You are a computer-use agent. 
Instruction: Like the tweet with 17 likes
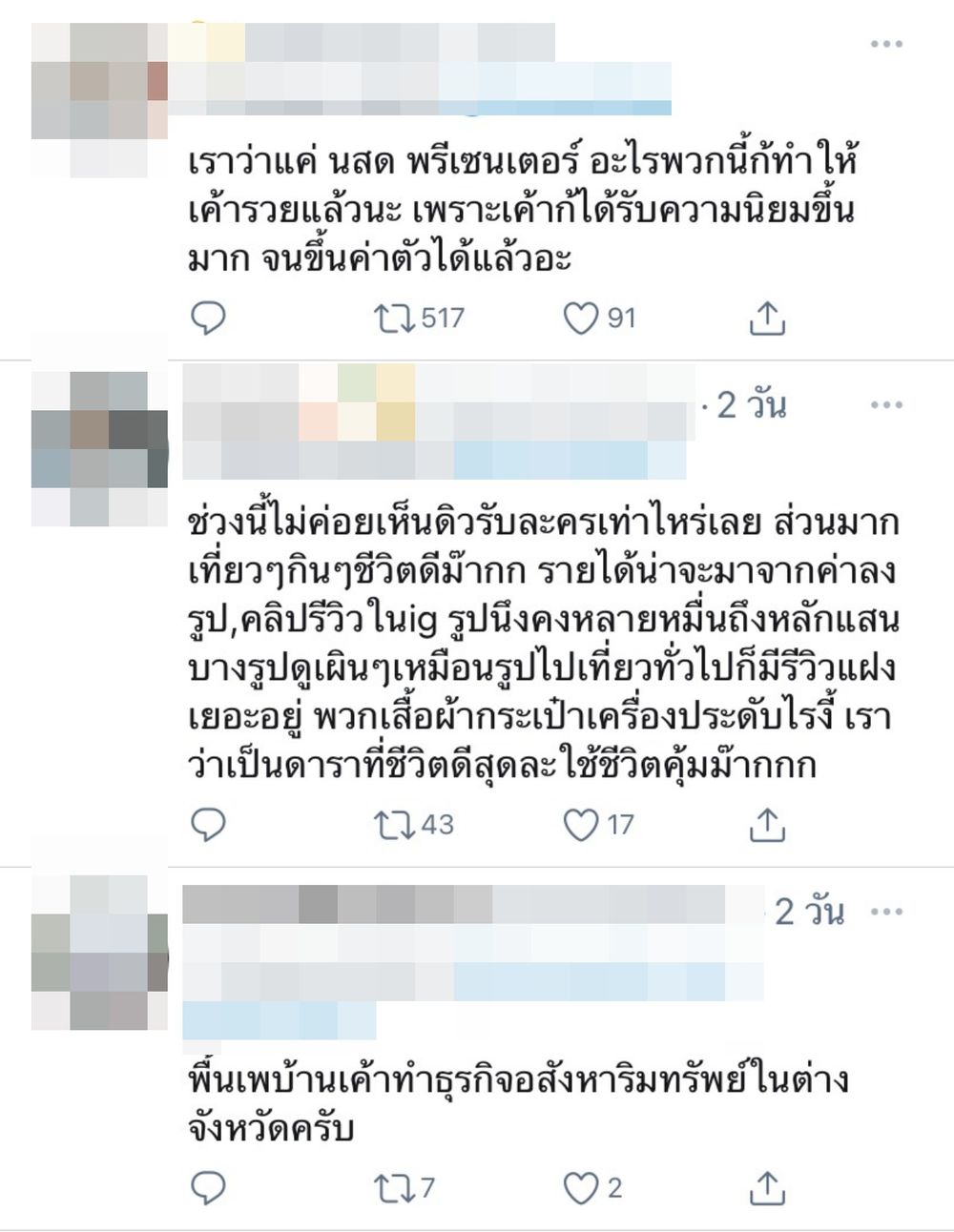click(580, 824)
